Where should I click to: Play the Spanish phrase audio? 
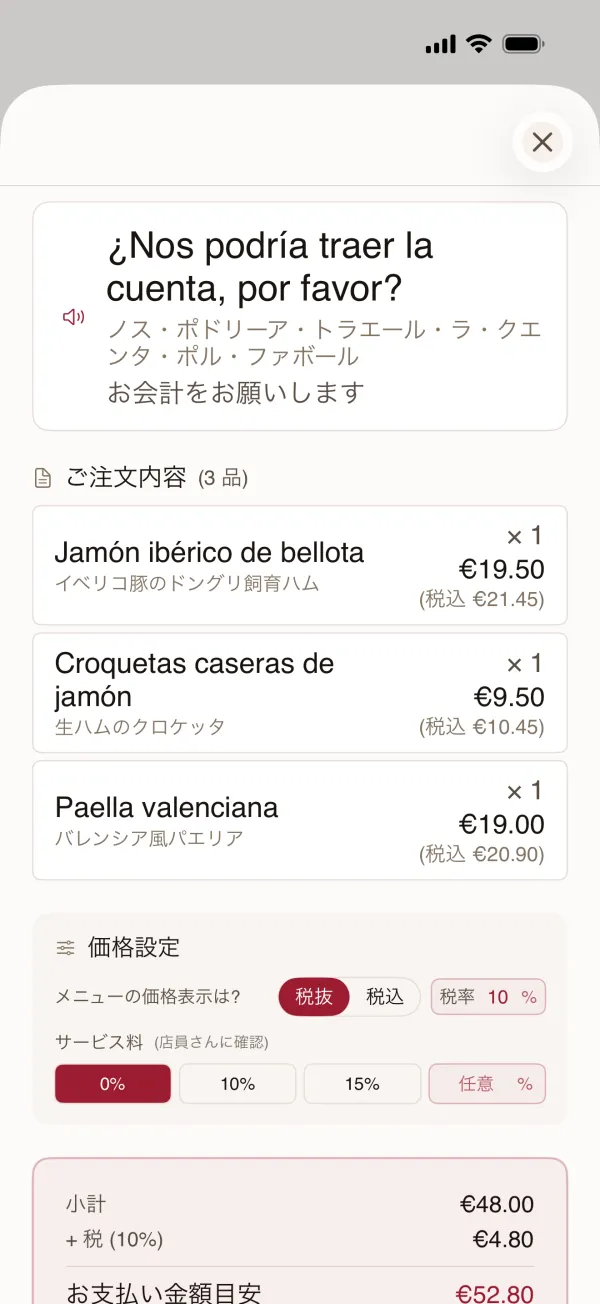73,317
